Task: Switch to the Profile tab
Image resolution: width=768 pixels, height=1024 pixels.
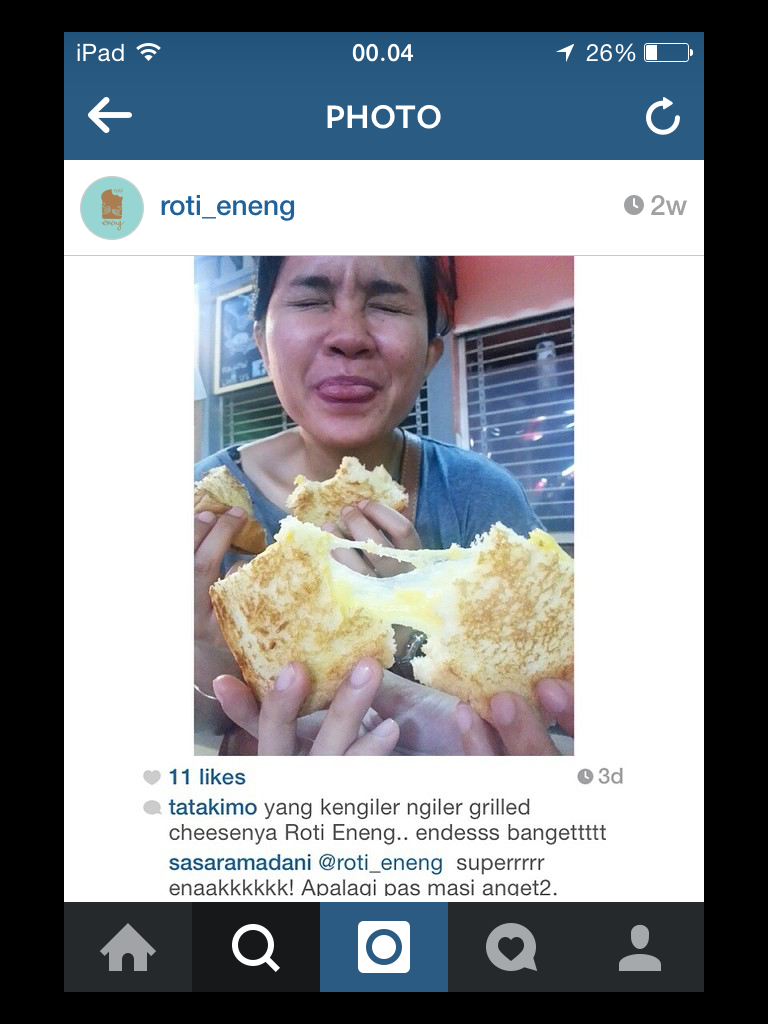Action: coord(640,947)
